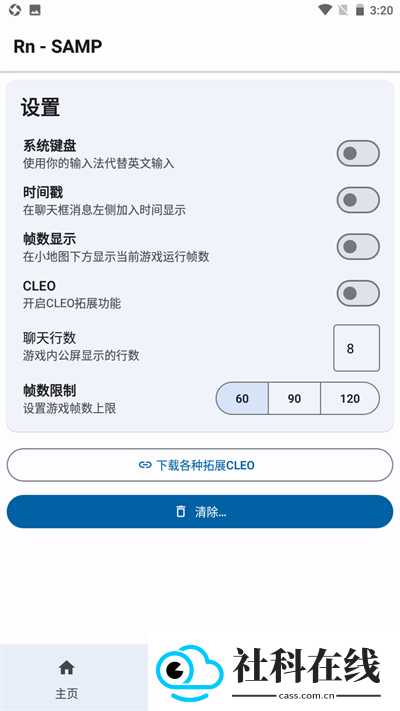Enable the 系统键盘 switch
Screen dimensions: 400x711
[x=358, y=153]
